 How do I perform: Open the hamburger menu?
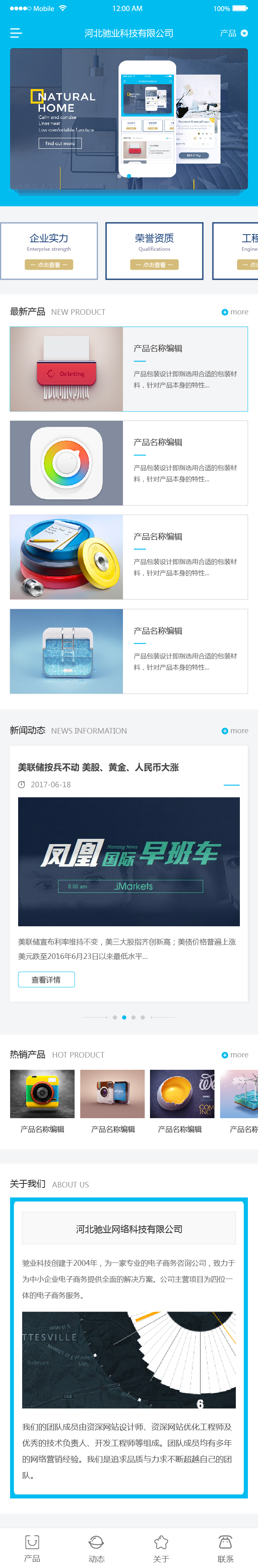tap(16, 33)
